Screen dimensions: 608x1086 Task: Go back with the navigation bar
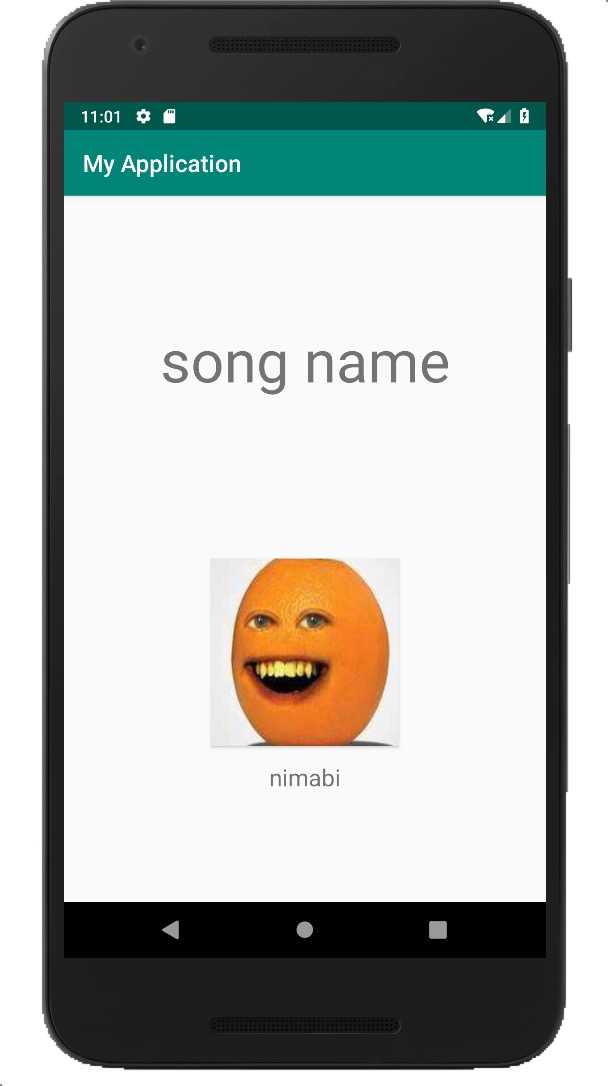(x=171, y=930)
